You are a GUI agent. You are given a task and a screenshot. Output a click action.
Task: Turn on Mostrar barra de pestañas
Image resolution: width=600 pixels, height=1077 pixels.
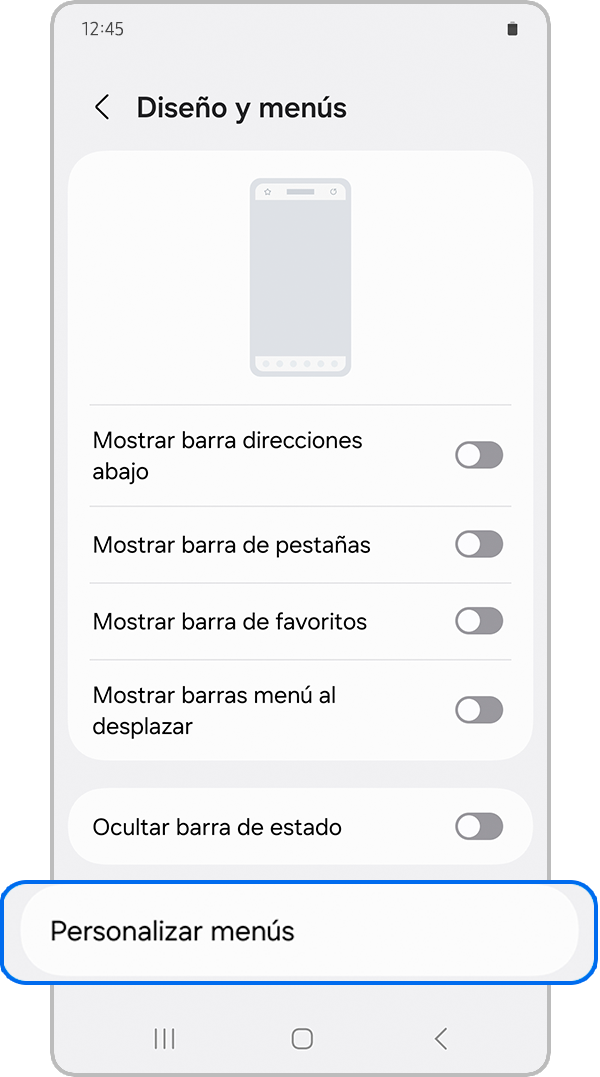(x=479, y=545)
